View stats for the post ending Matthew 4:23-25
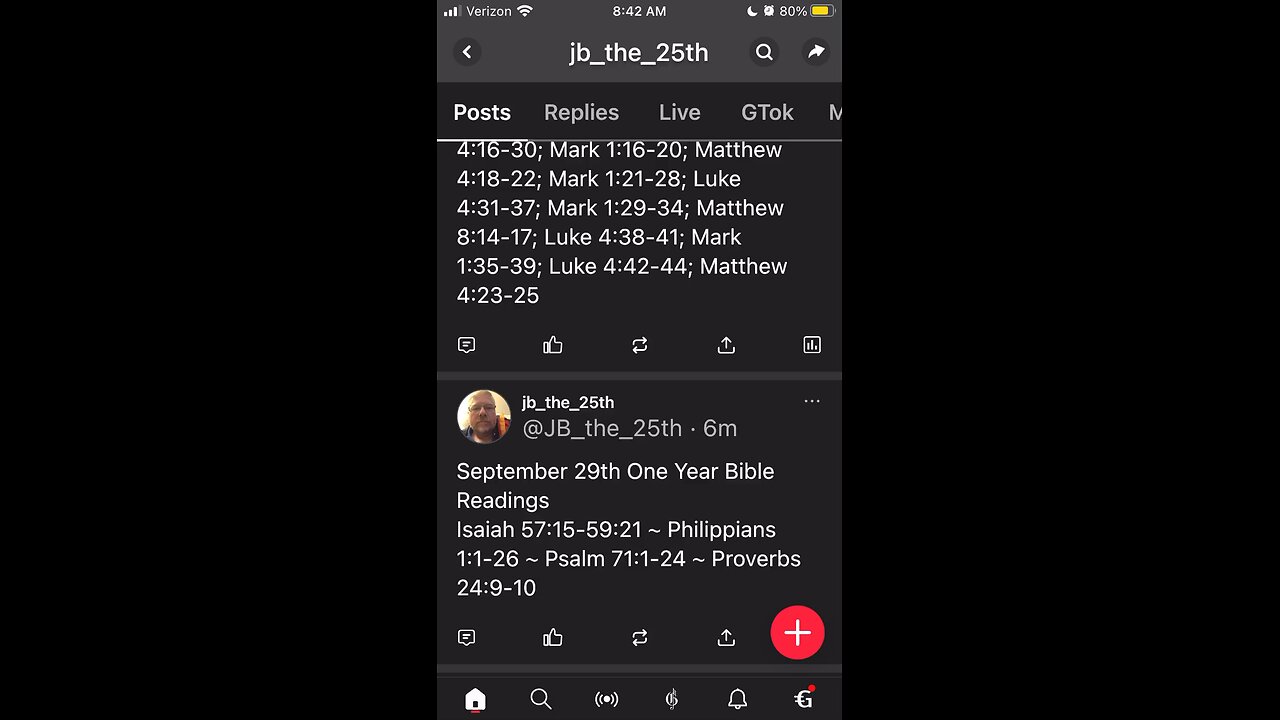 (812, 345)
